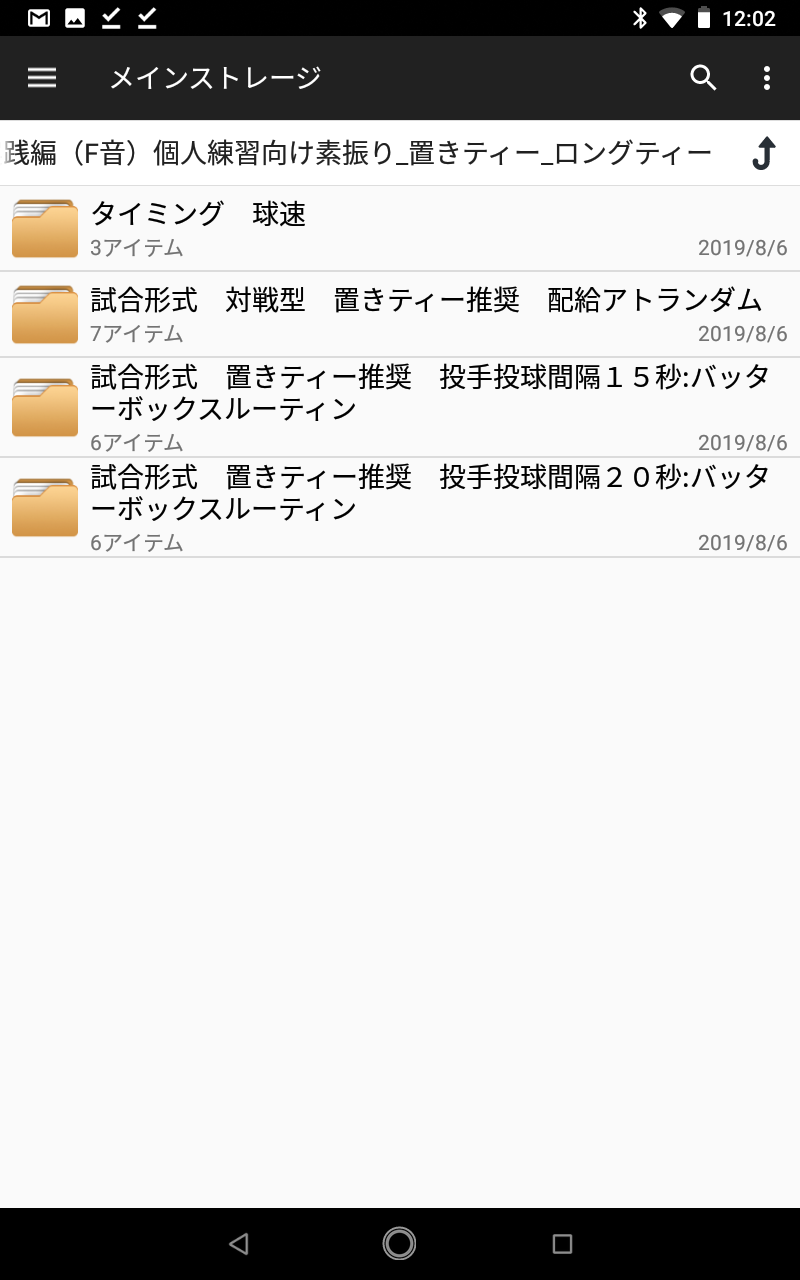This screenshot has width=800, height=1280.
Task: Open the 投手投球間隔20秒 folder
Action: [x=400, y=507]
